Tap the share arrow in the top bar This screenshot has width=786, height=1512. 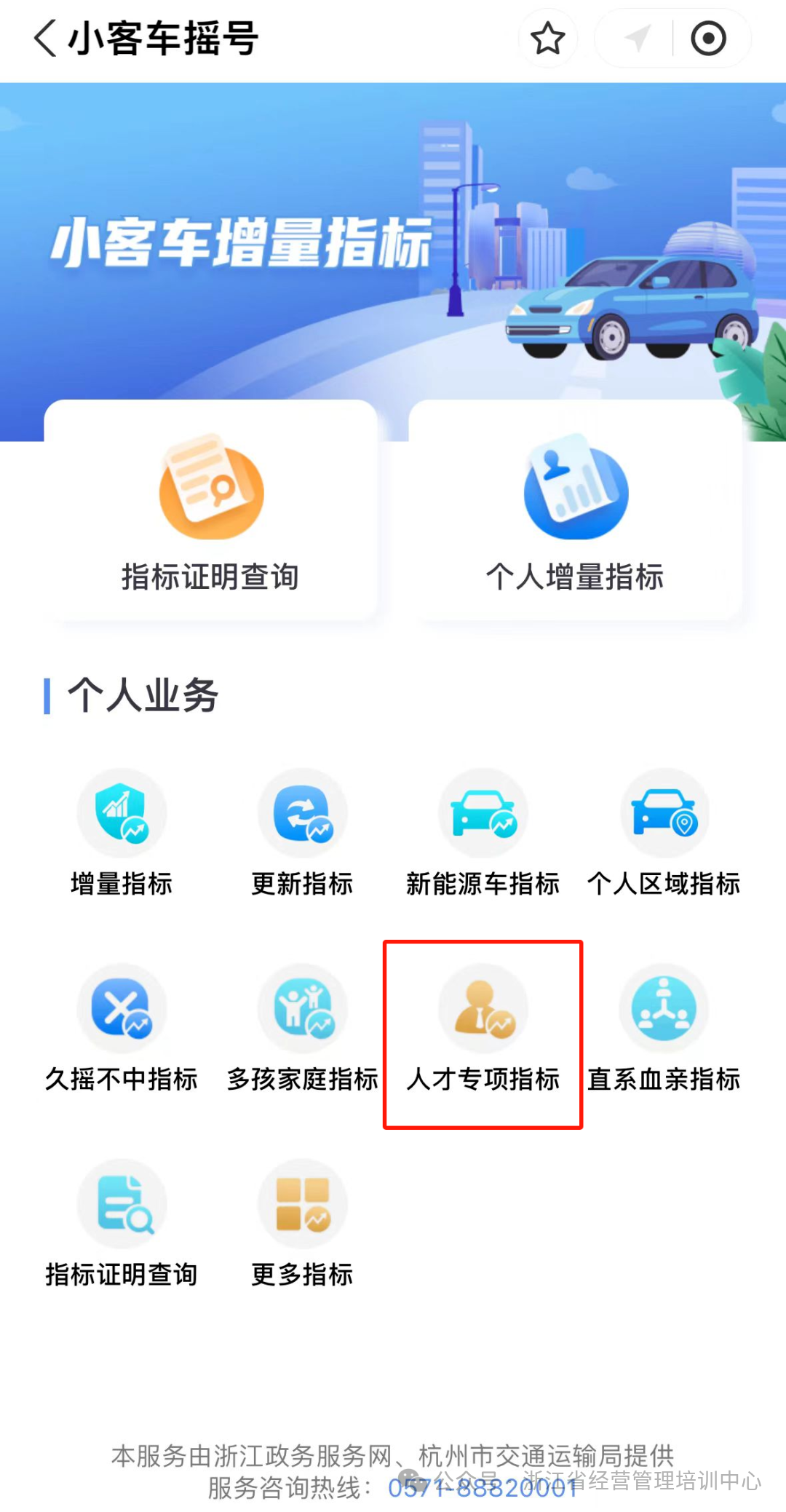tap(637, 39)
